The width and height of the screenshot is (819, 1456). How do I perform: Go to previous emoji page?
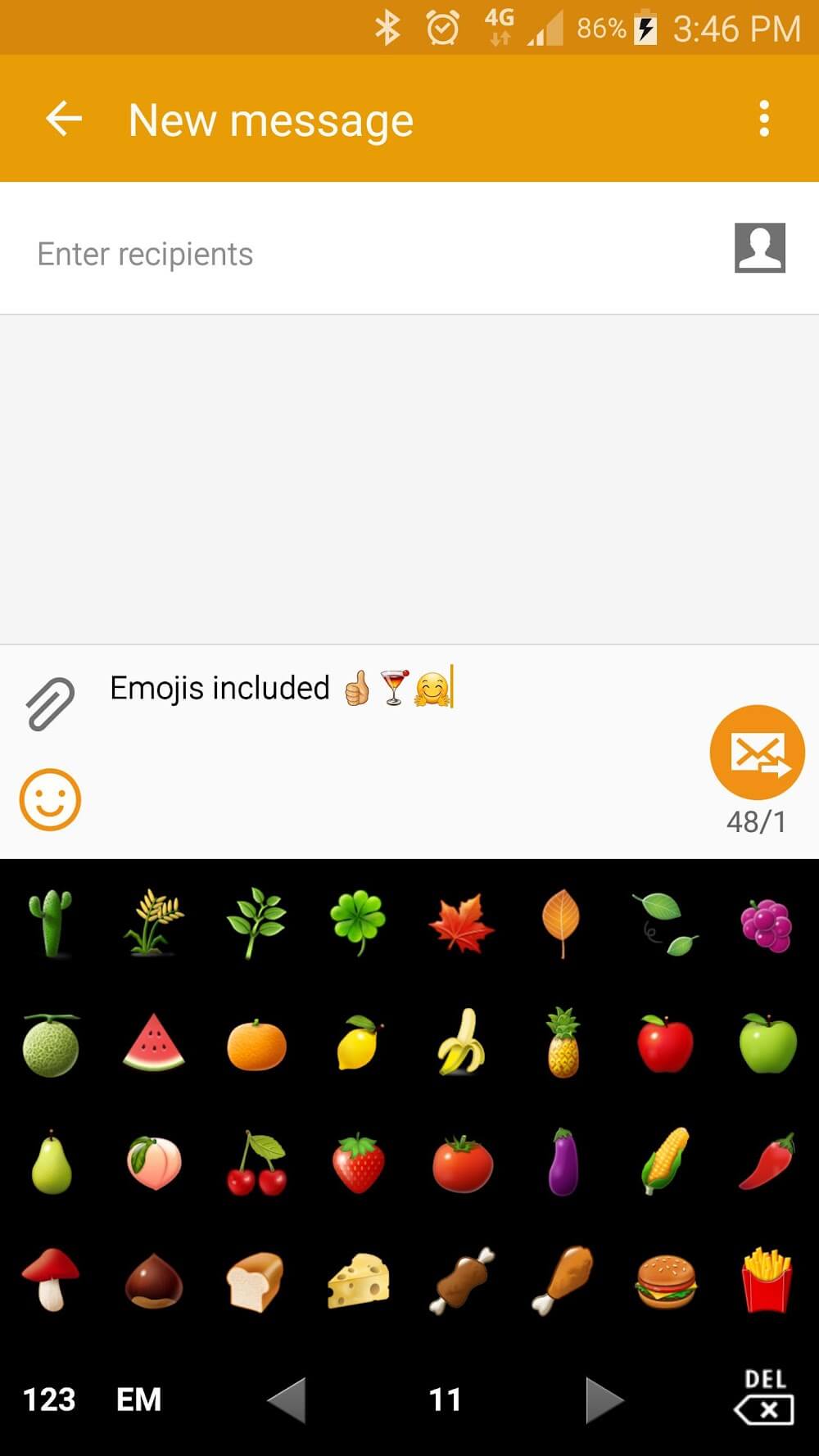pyautogui.click(x=287, y=1399)
